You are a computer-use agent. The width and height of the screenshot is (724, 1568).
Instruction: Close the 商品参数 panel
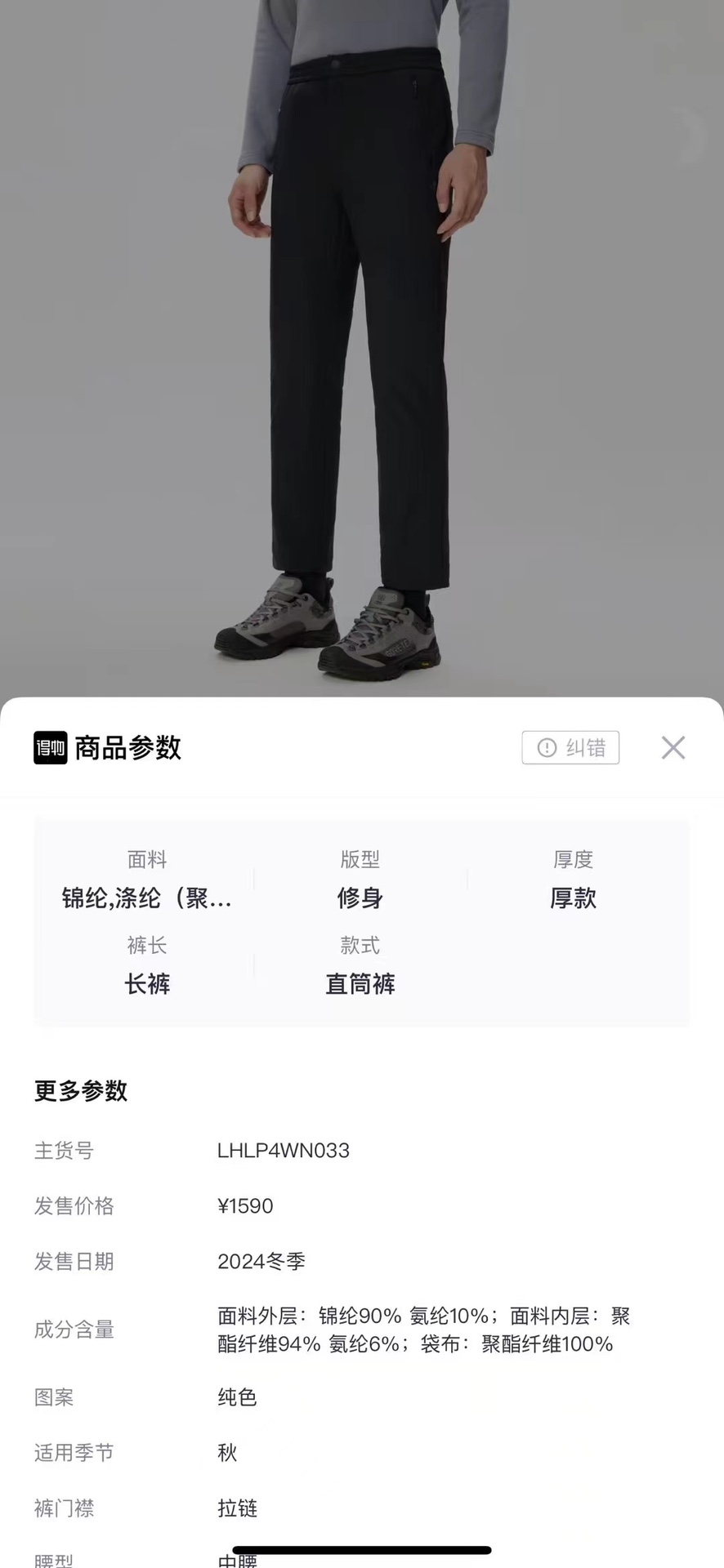(x=673, y=747)
